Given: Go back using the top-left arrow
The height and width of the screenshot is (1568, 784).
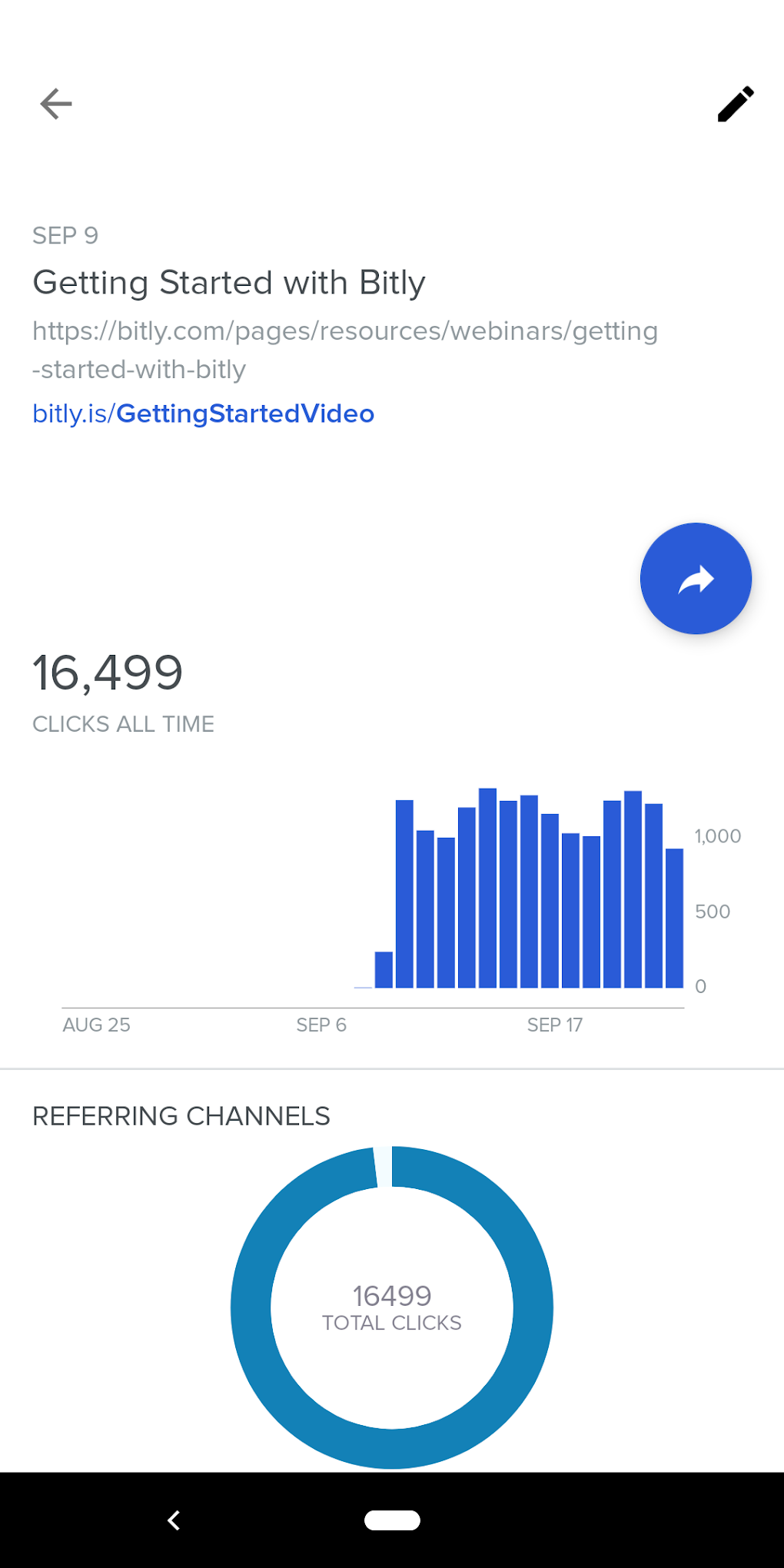Looking at the screenshot, I should click(x=56, y=104).
